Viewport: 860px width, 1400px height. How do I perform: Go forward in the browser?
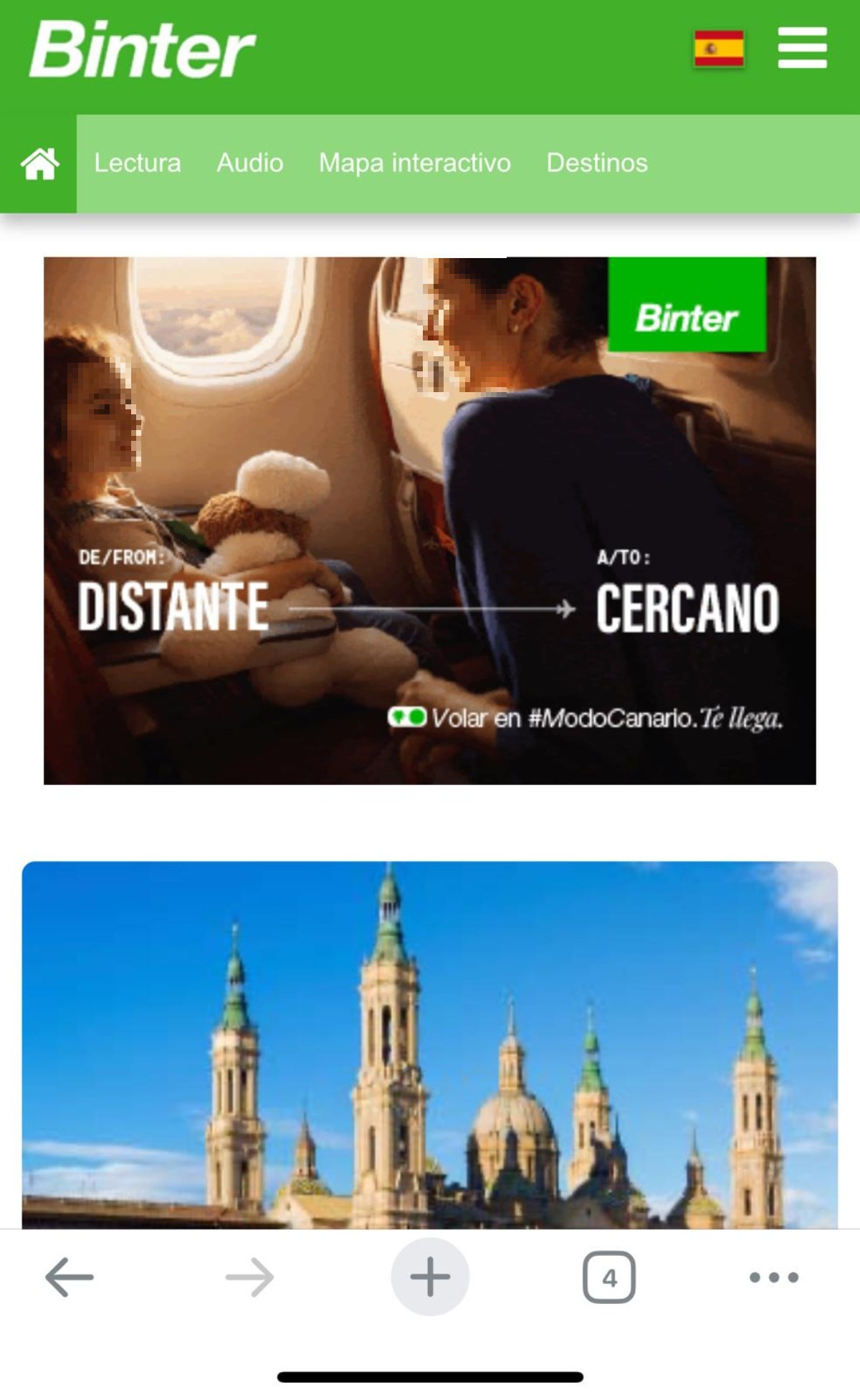coord(249,1277)
